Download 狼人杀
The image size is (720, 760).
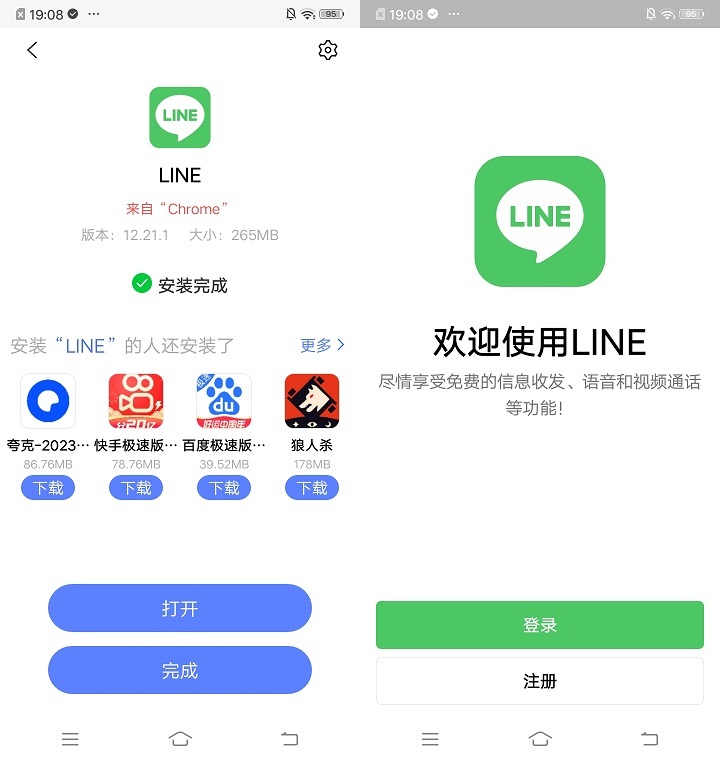(x=312, y=488)
